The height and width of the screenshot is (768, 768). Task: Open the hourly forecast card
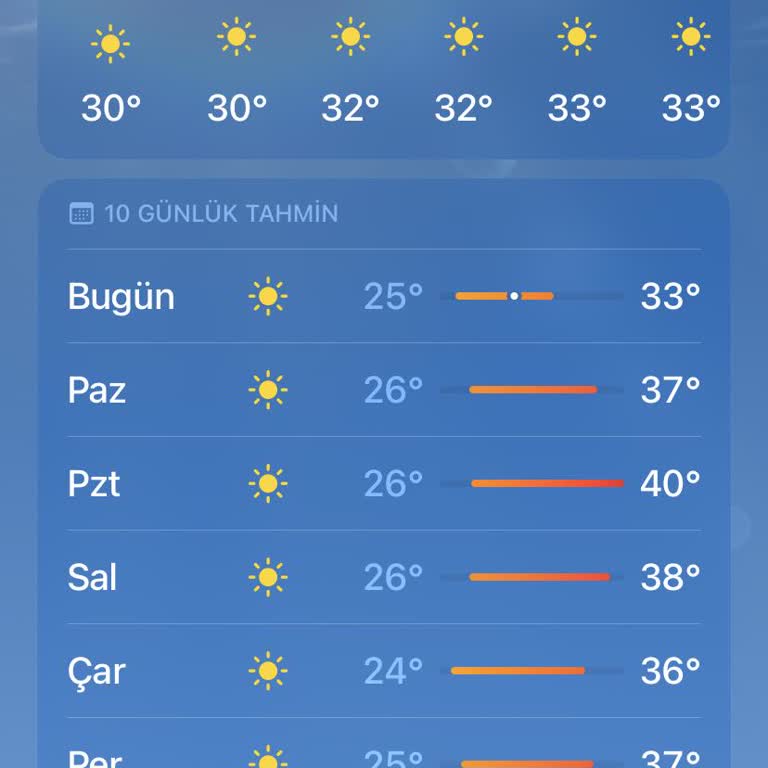pos(384,75)
